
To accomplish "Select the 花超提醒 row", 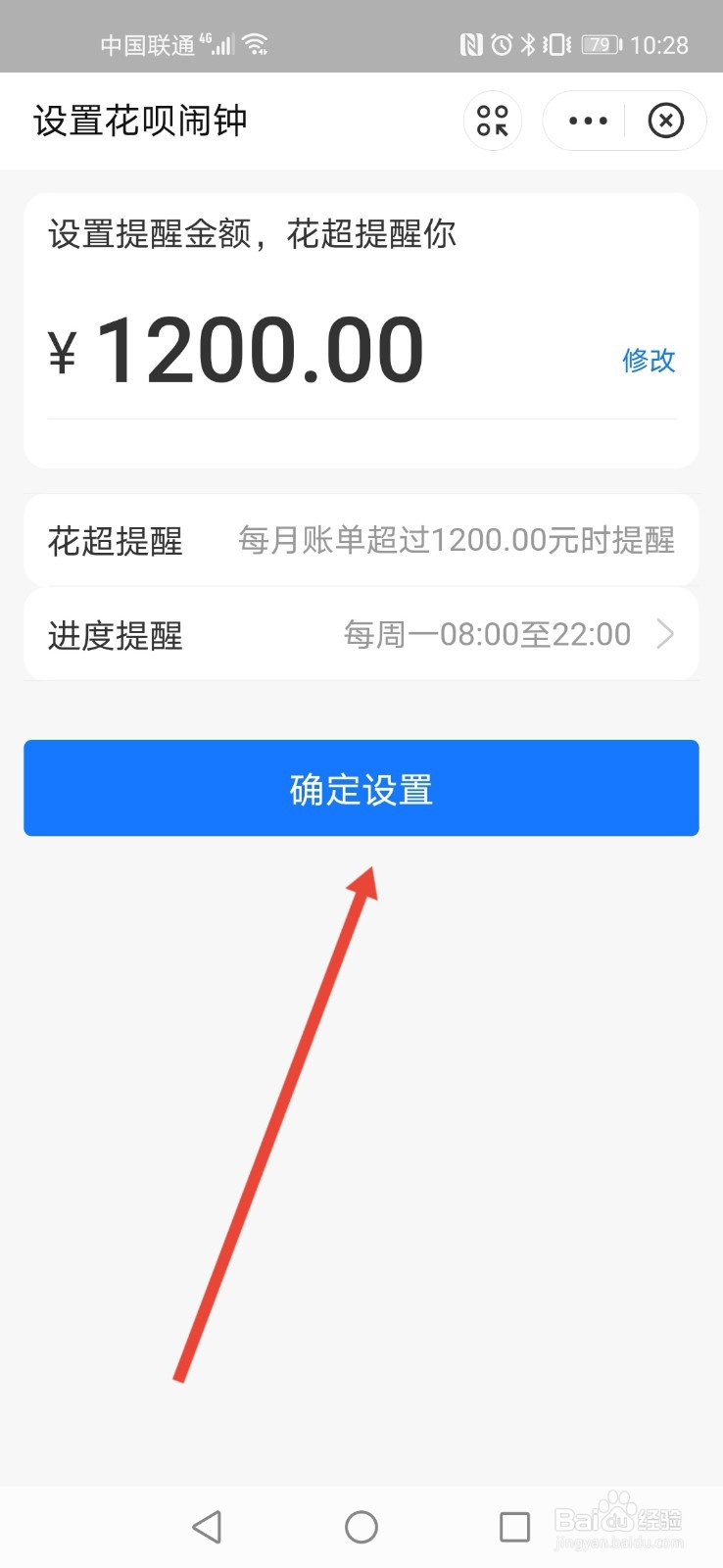I will [x=361, y=541].
